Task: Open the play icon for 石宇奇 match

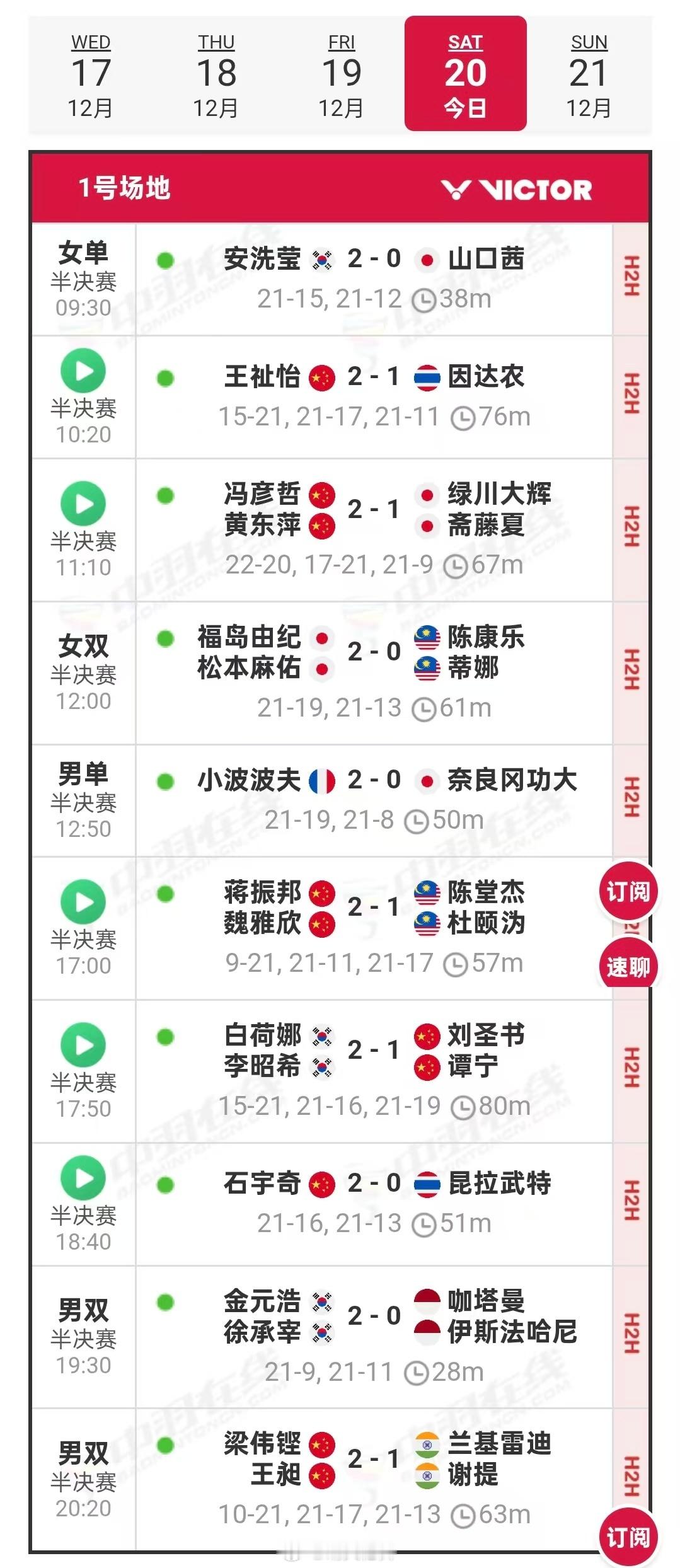Action: pyautogui.click(x=83, y=1179)
